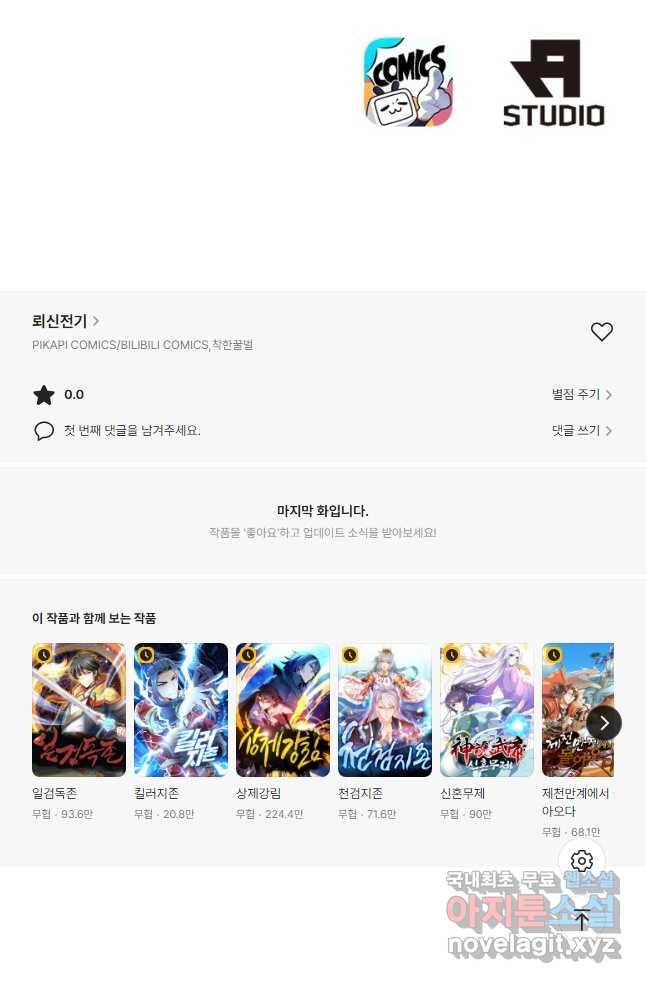Open the 상제강림 comic
The height and width of the screenshot is (983, 646).
[283, 710]
